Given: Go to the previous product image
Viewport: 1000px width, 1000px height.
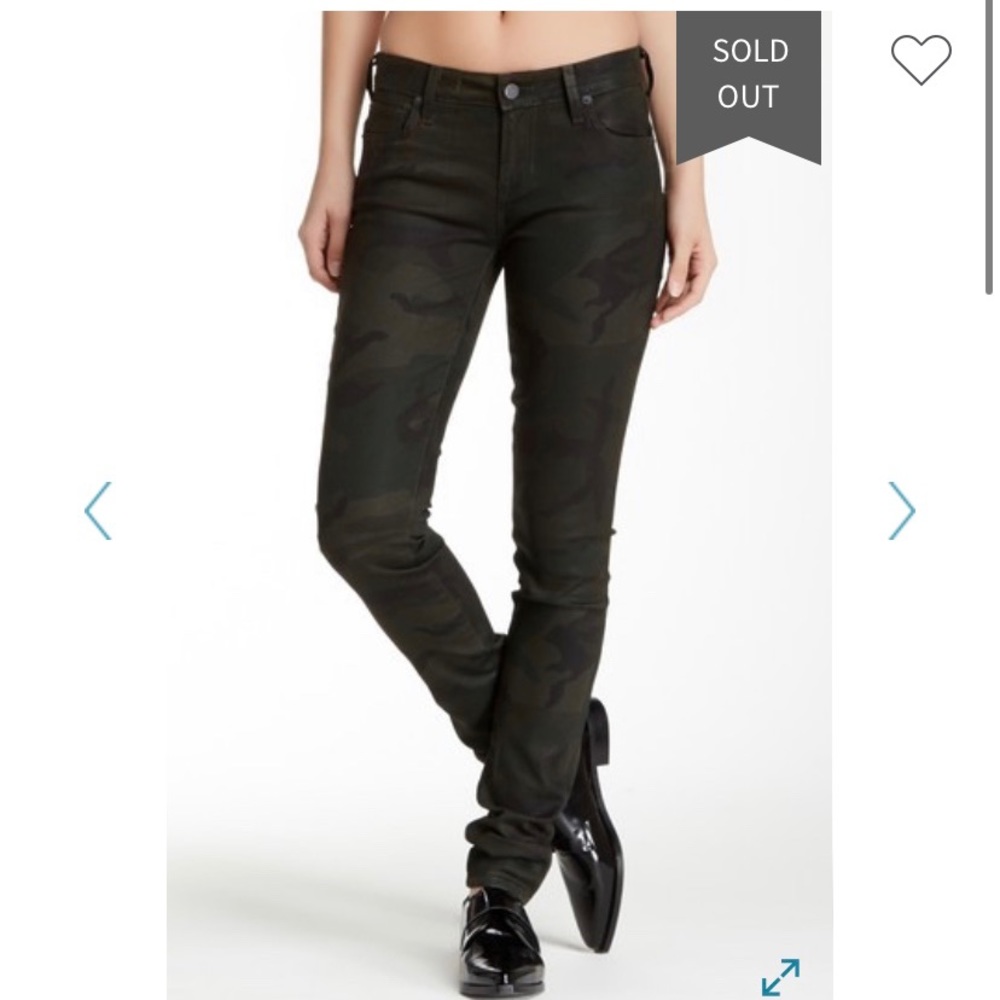Looking at the screenshot, I should coord(97,510).
